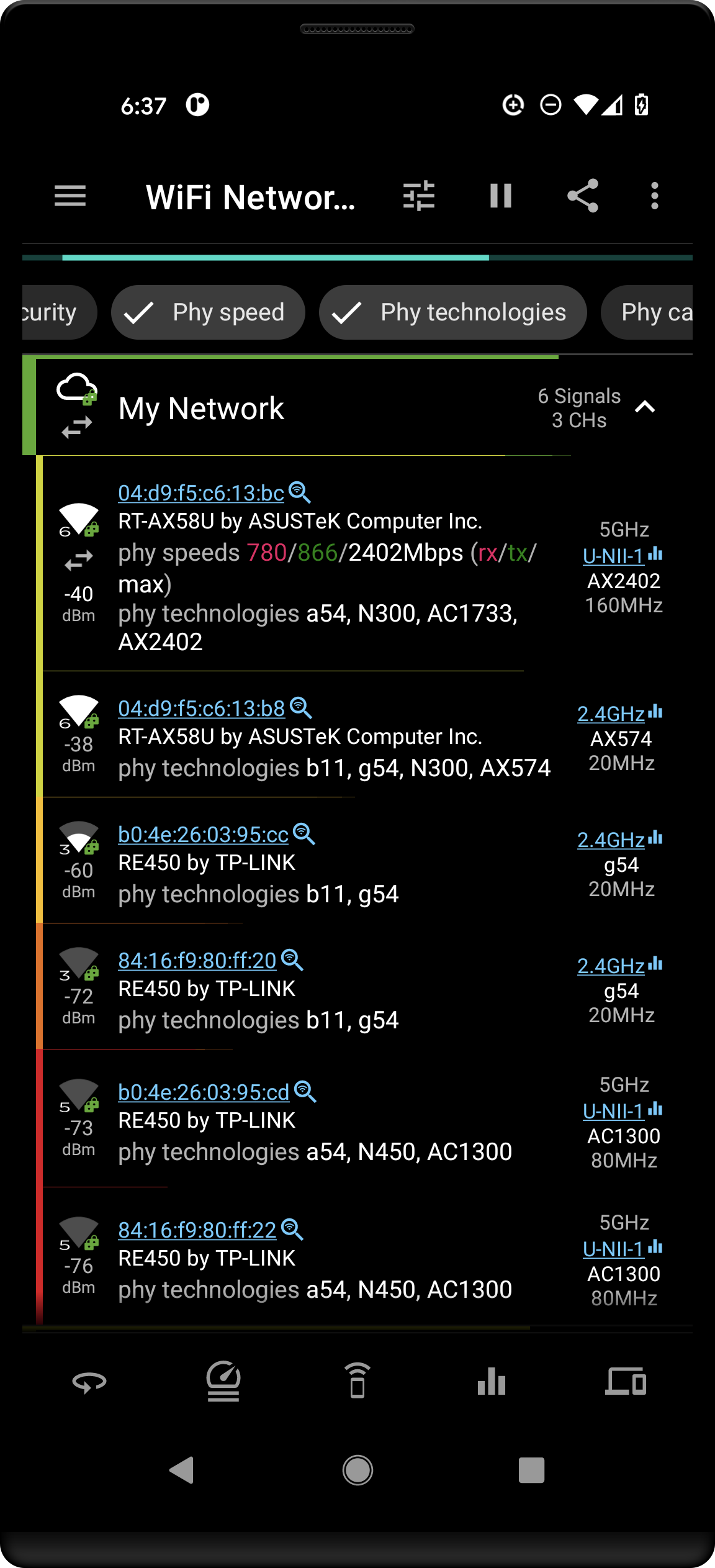The width and height of the screenshot is (715, 1568).
Task: Deselect the Phy technologies chip
Action: coord(452,312)
